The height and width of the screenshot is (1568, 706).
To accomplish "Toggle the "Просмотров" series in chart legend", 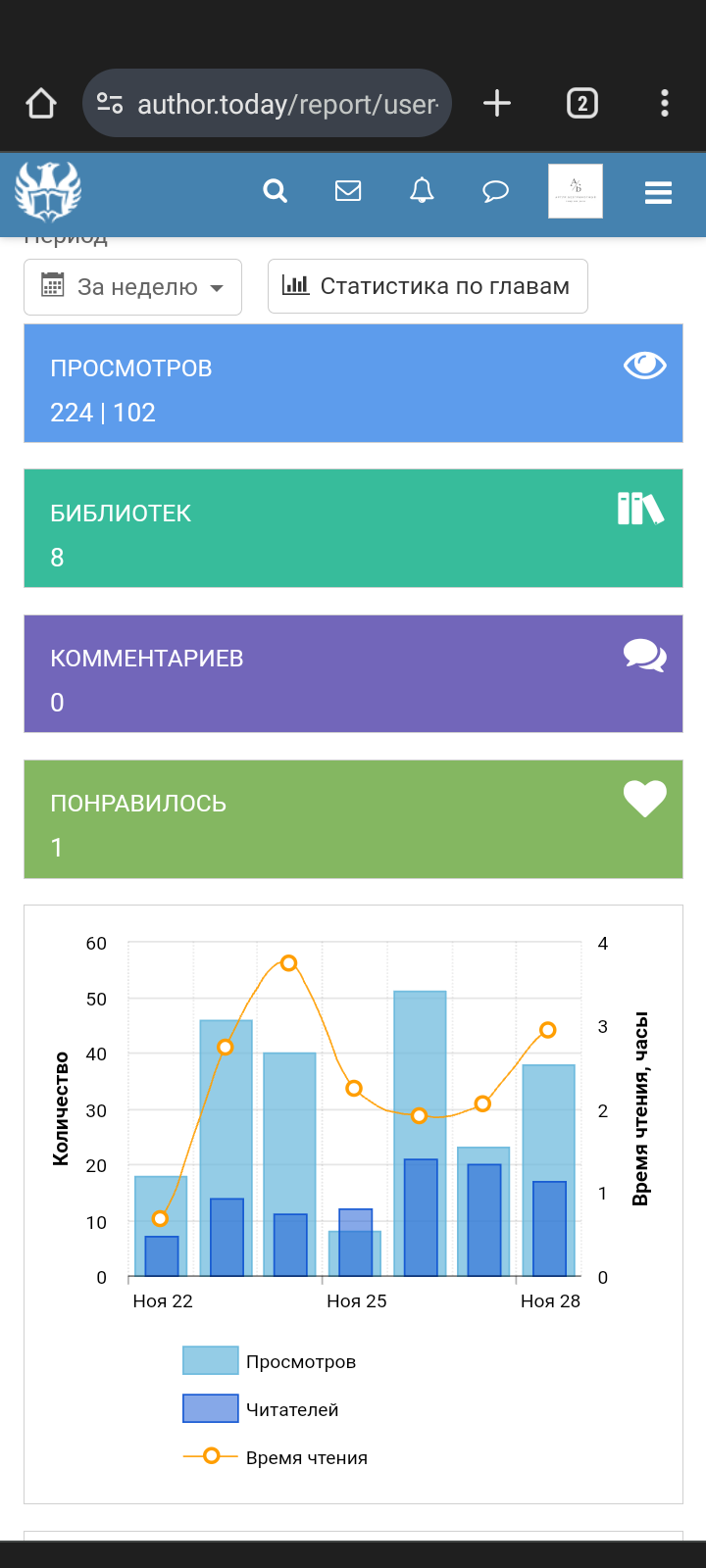I will [x=270, y=1361].
